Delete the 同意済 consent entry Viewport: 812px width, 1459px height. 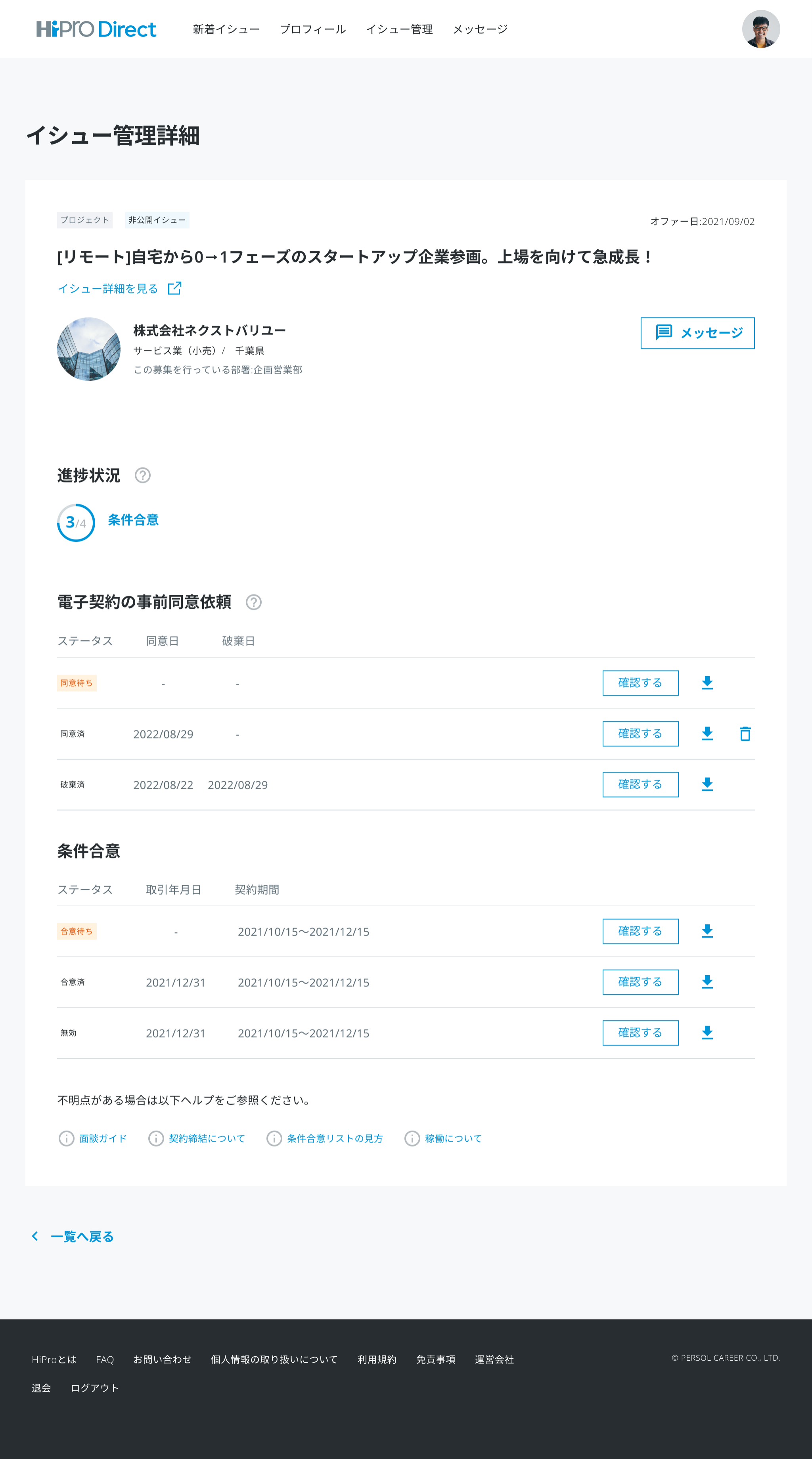click(745, 734)
